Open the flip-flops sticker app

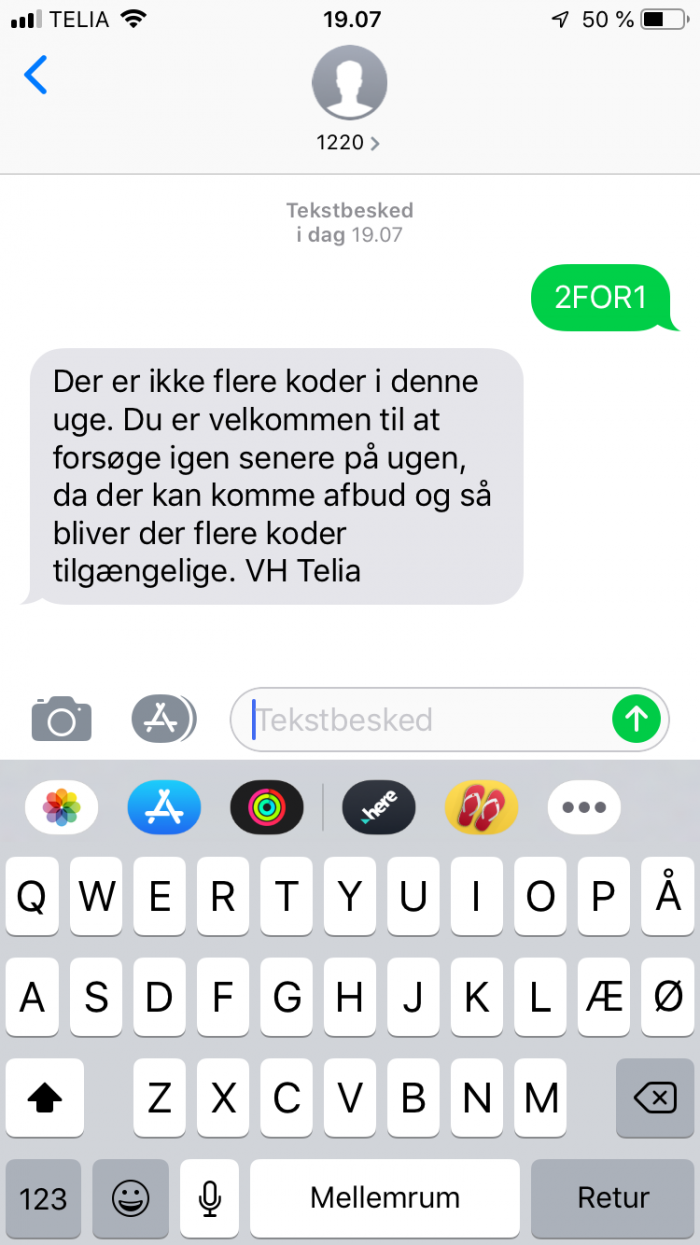pos(481,807)
